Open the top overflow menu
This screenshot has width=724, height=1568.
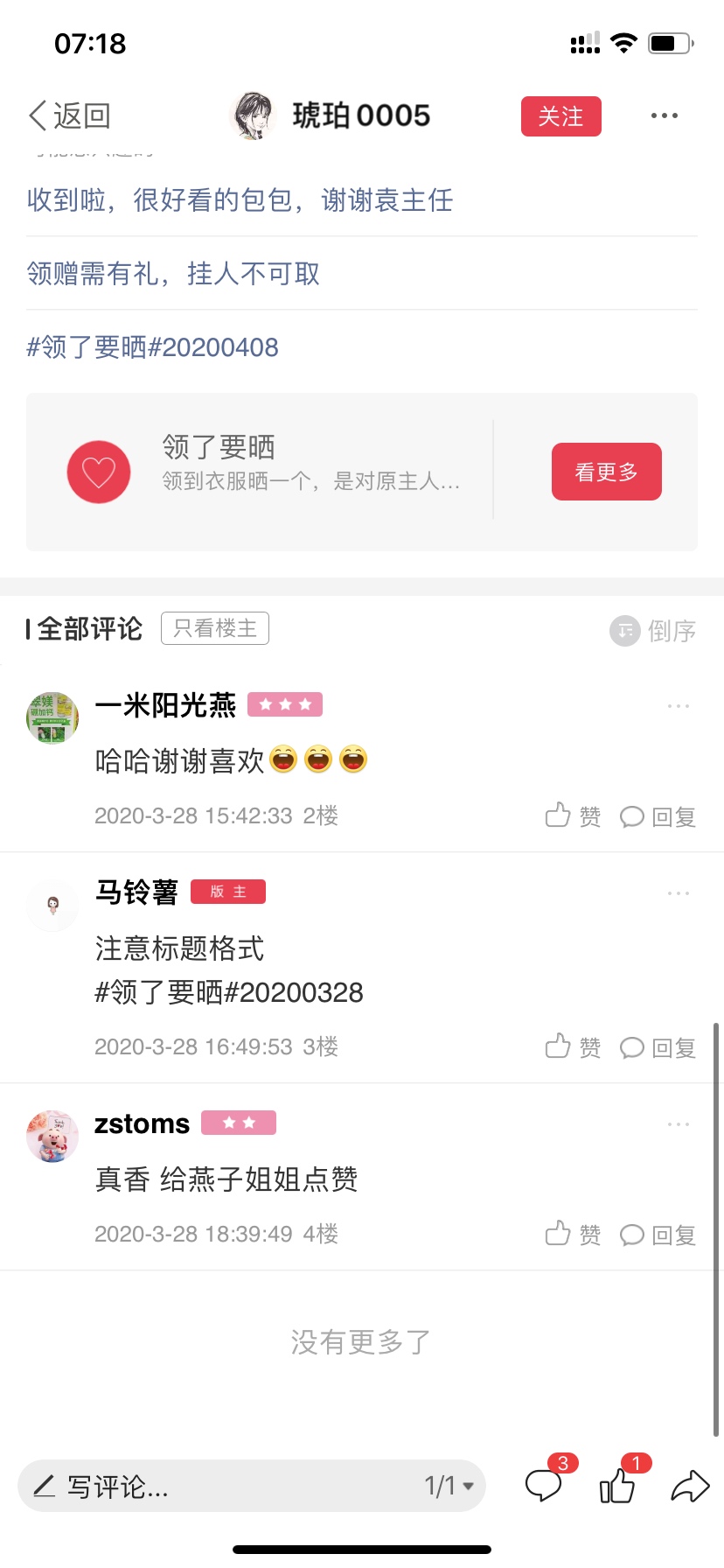(664, 115)
